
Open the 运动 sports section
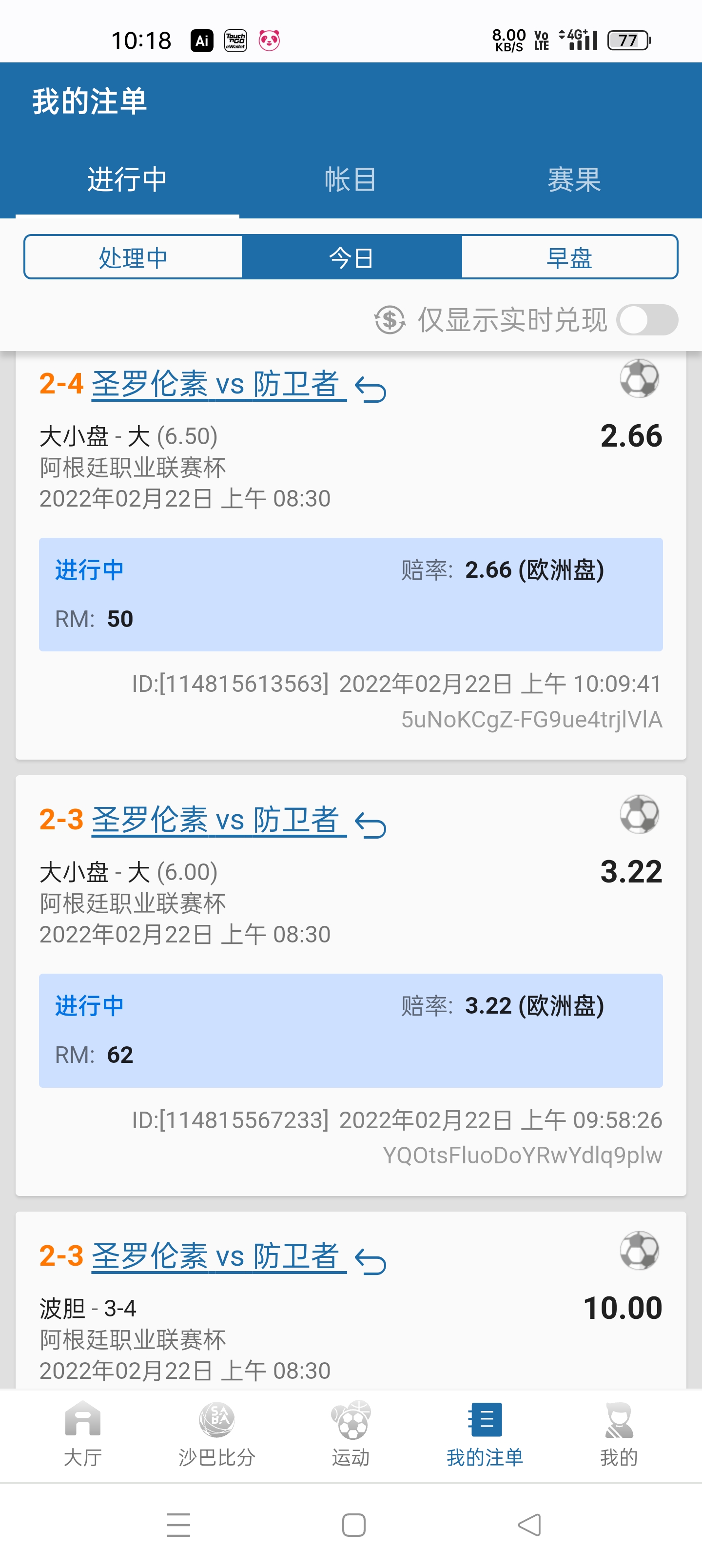[x=351, y=1431]
